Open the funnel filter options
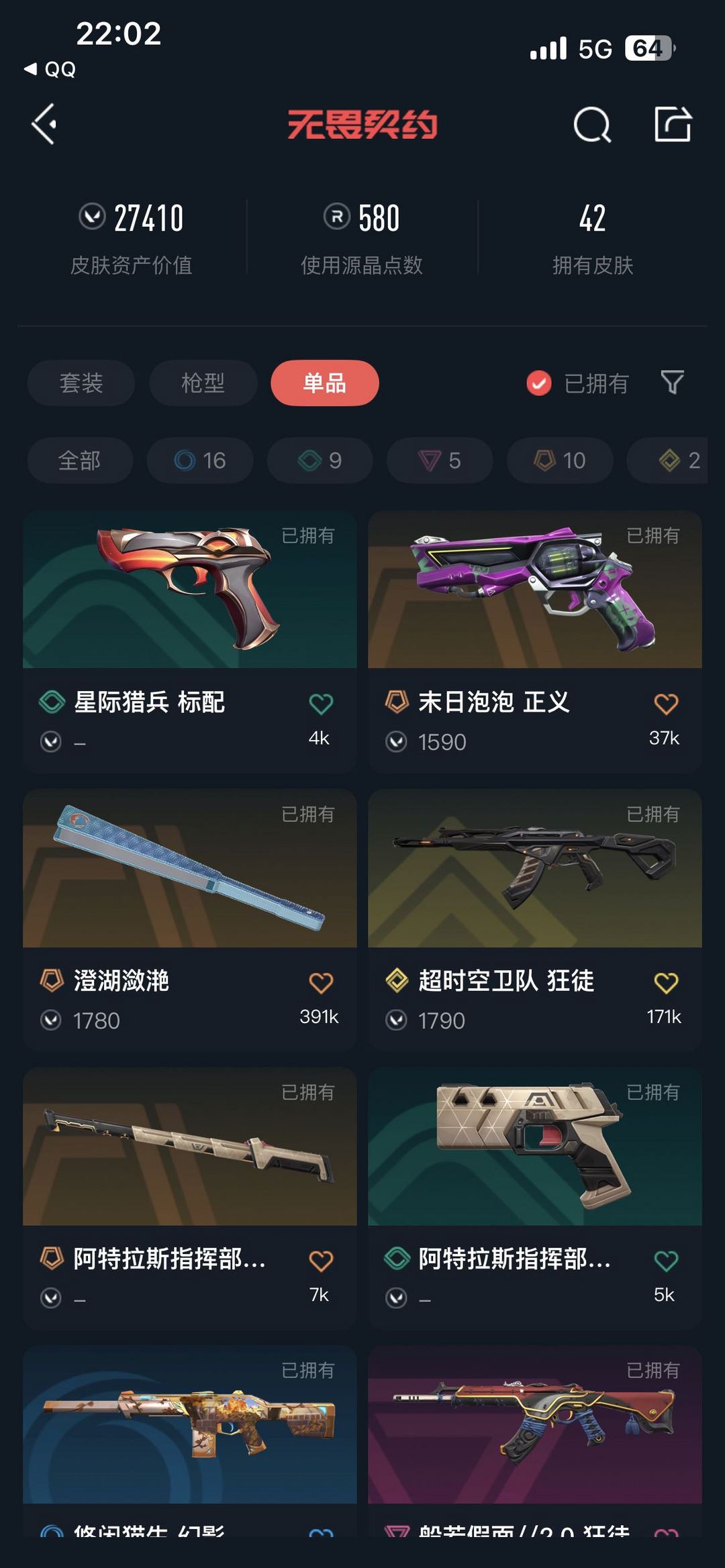The width and height of the screenshot is (725, 1568). pos(672,382)
